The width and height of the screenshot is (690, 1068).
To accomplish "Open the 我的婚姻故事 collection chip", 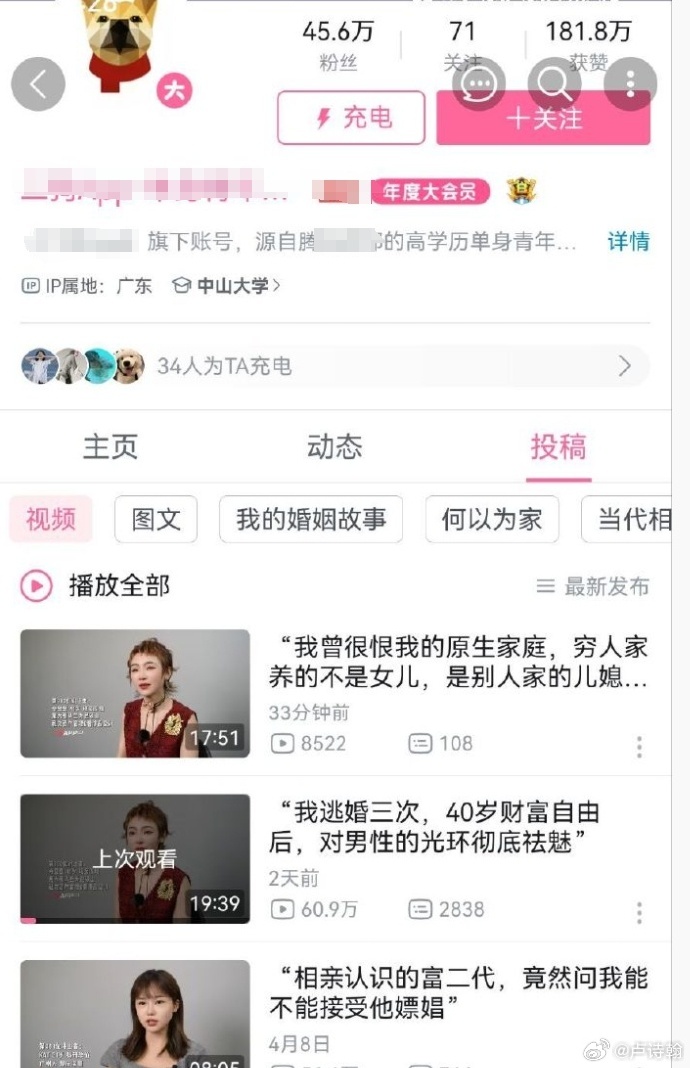I will (311, 519).
